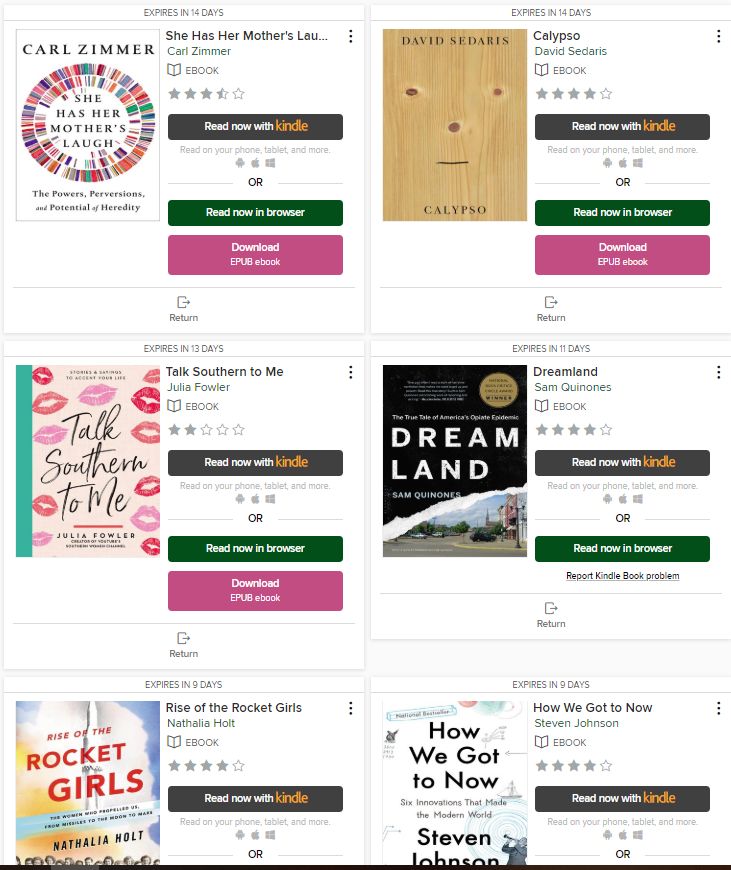731x870 pixels.
Task: Return Talk Southern to Me
Action: click(x=184, y=644)
